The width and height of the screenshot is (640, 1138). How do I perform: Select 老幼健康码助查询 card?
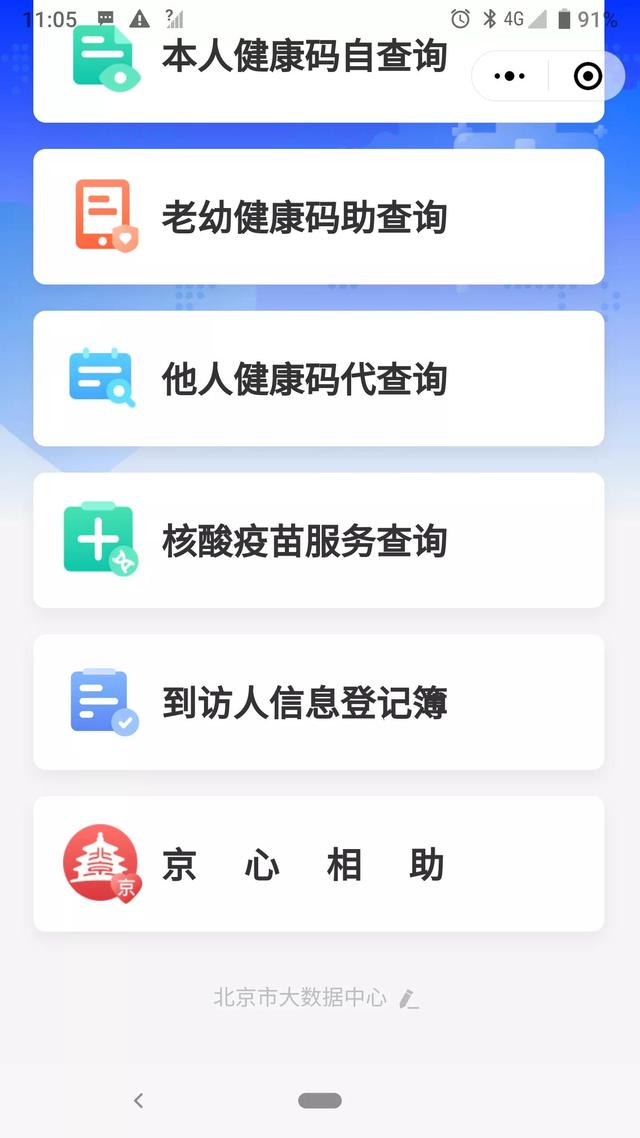(318, 217)
